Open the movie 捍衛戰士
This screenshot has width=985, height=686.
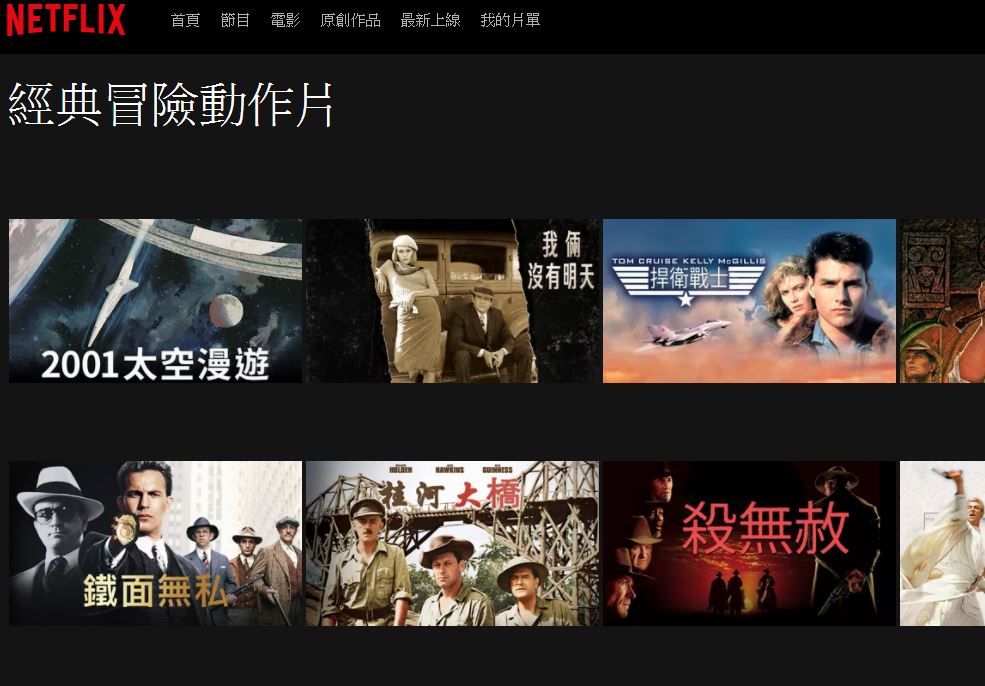749,301
